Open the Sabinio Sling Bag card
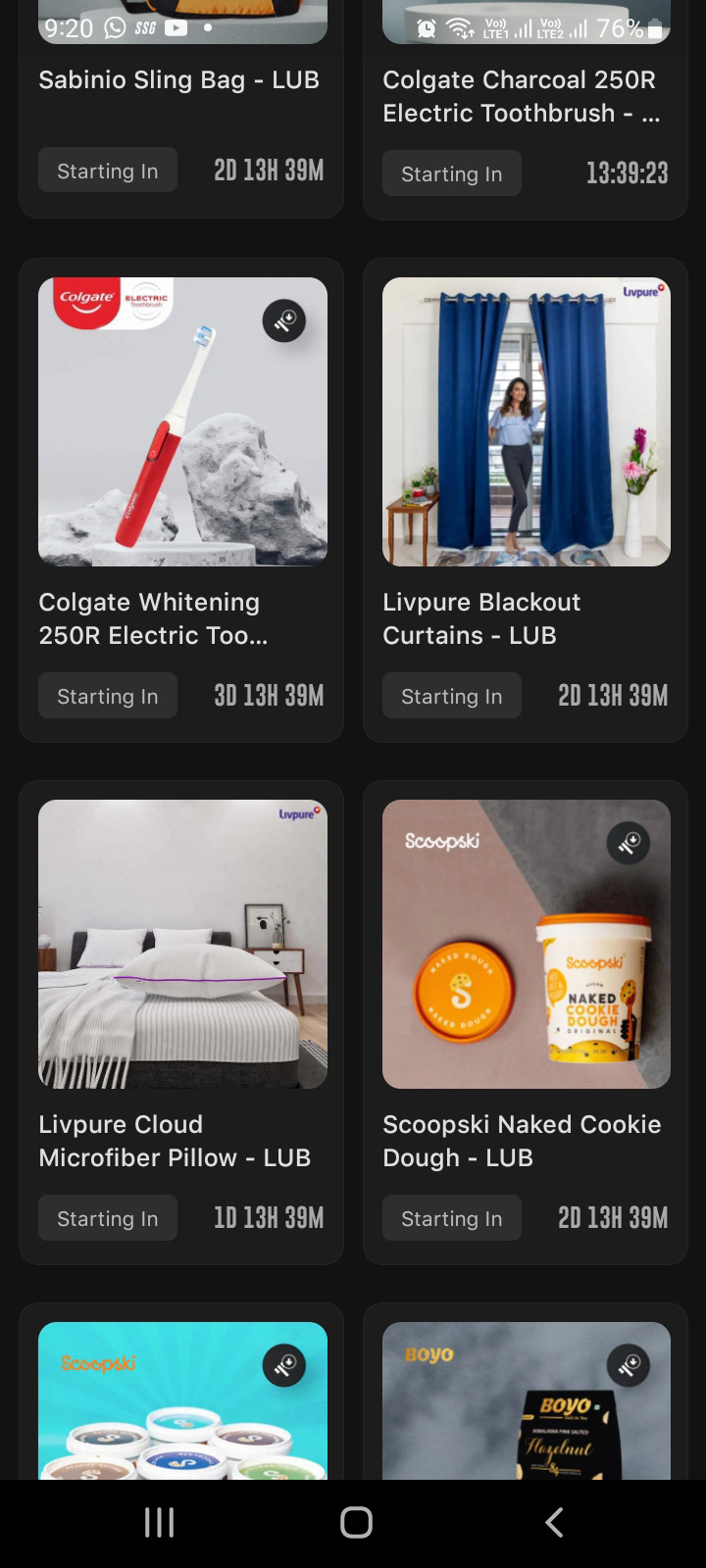 click(x=179, y=80)
